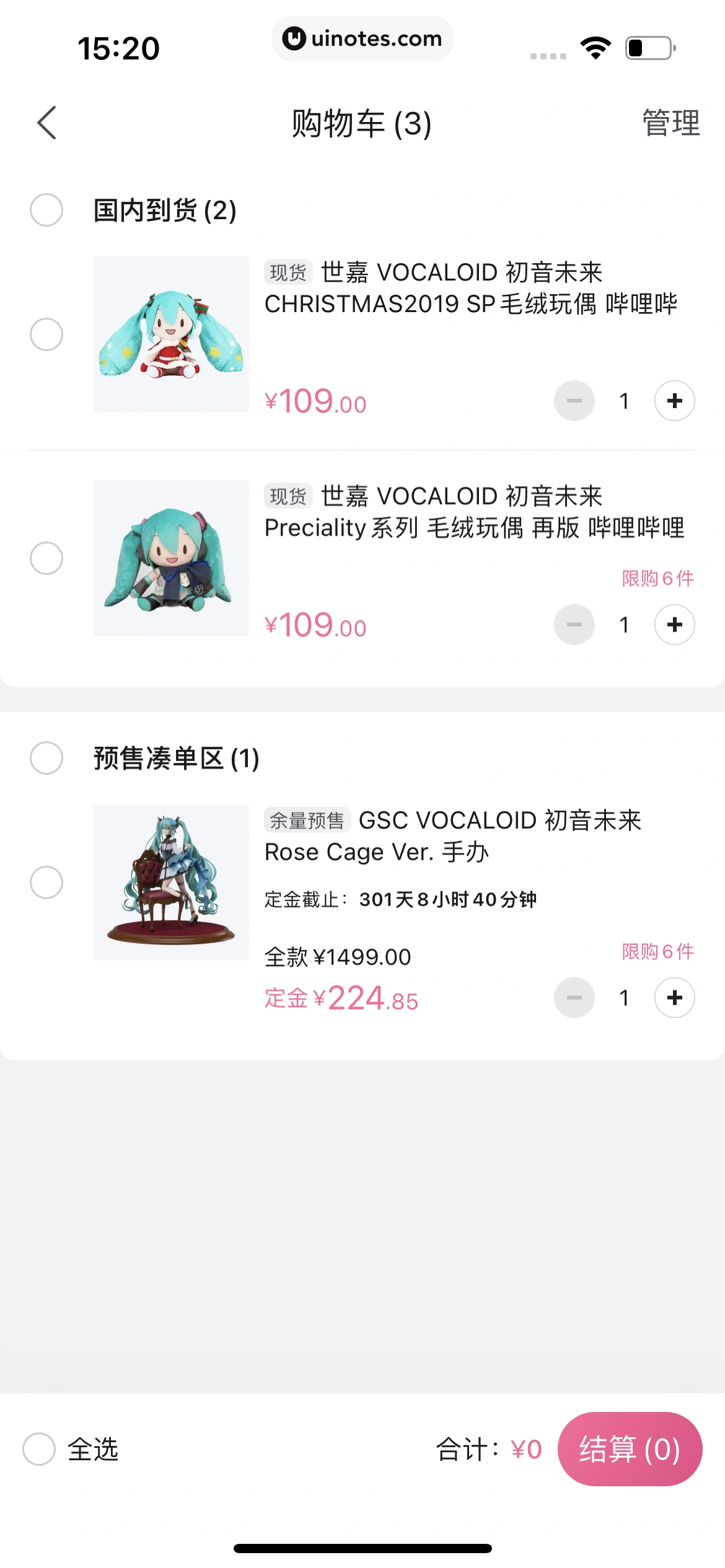Open 管理 to manage cart items

pyautogui.click(x=670, y=123)
